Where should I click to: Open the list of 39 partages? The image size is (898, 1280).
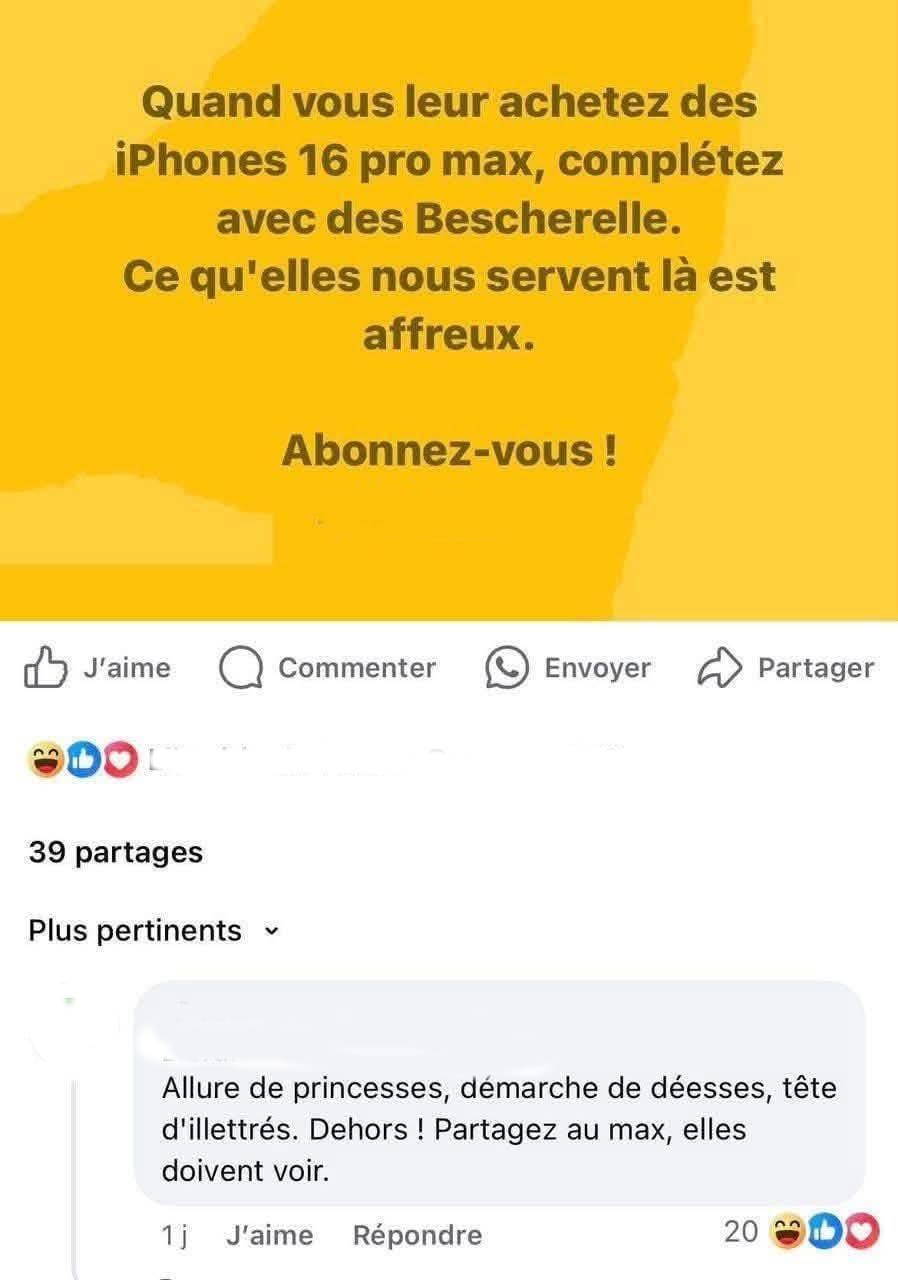[x=113, y=852]
